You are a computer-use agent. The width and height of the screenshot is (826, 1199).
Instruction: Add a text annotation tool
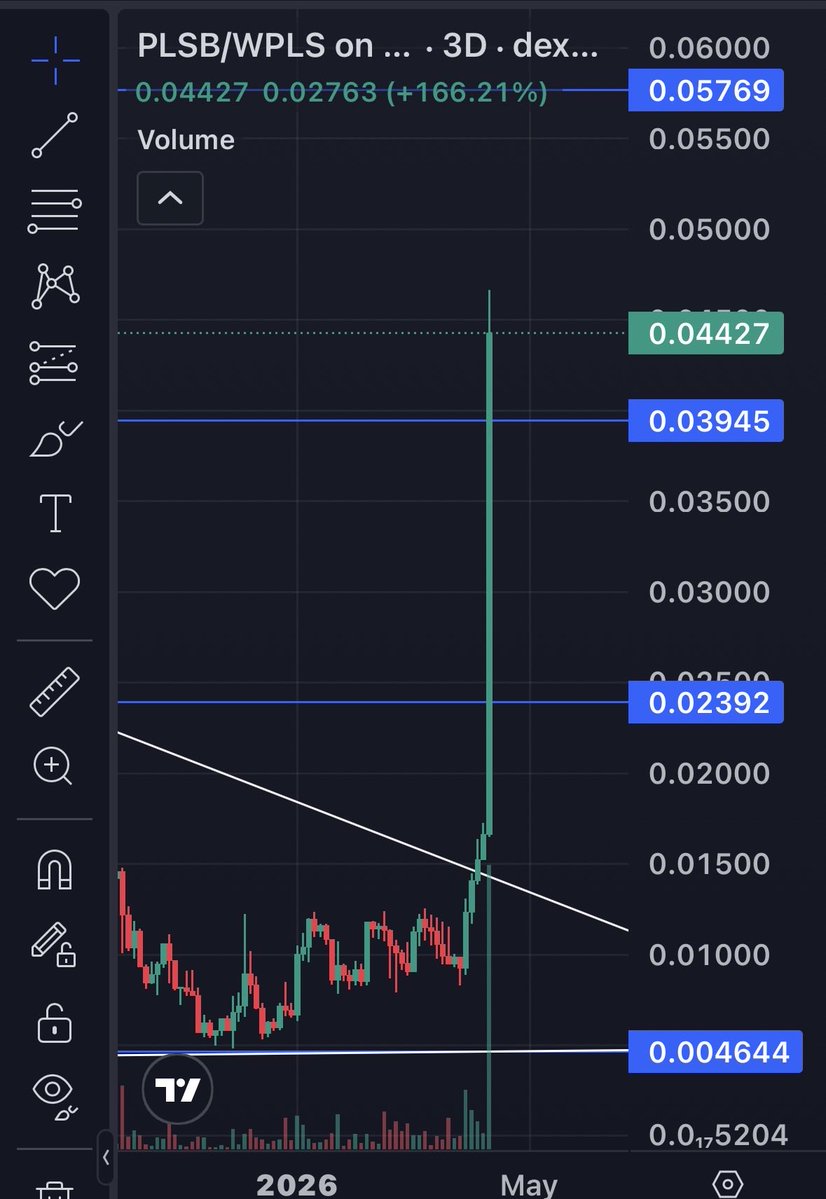(55, 512)
